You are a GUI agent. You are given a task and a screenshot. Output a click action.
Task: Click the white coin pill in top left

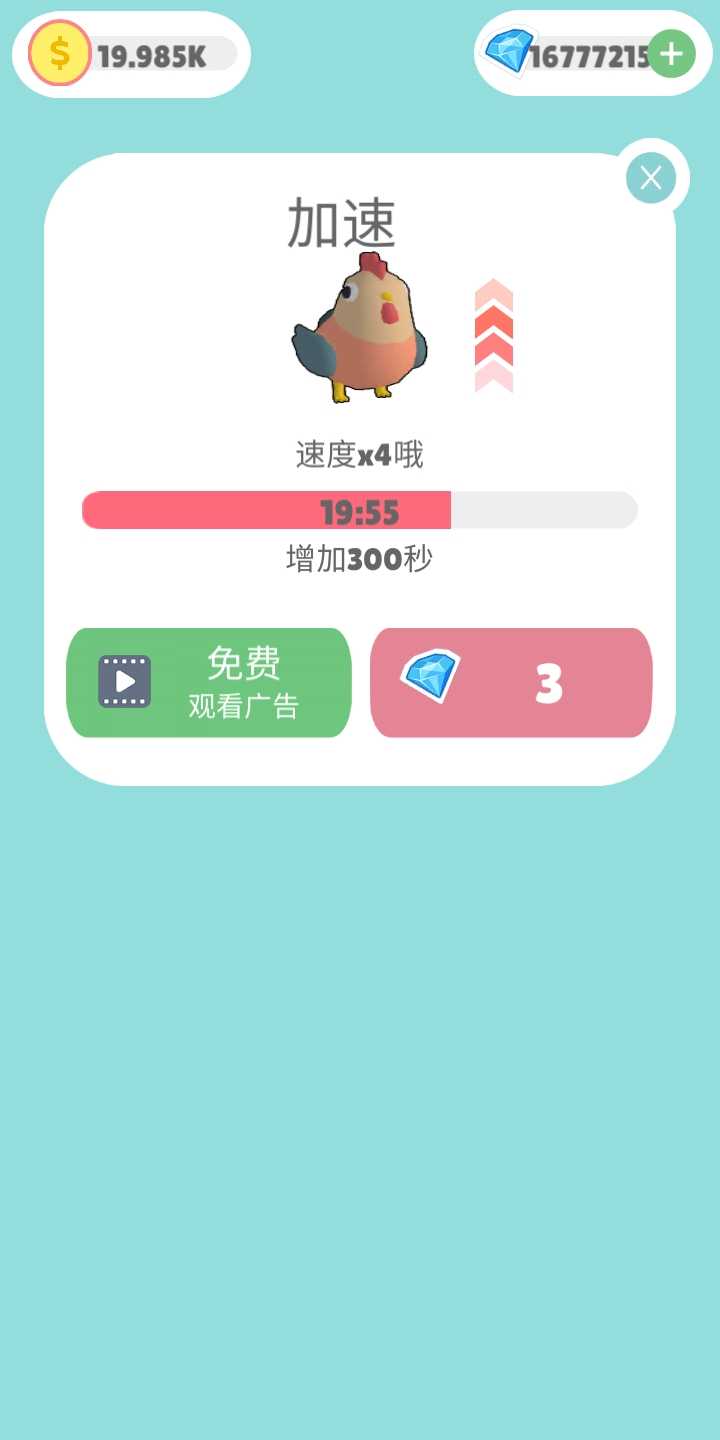[x=130, y=54]
